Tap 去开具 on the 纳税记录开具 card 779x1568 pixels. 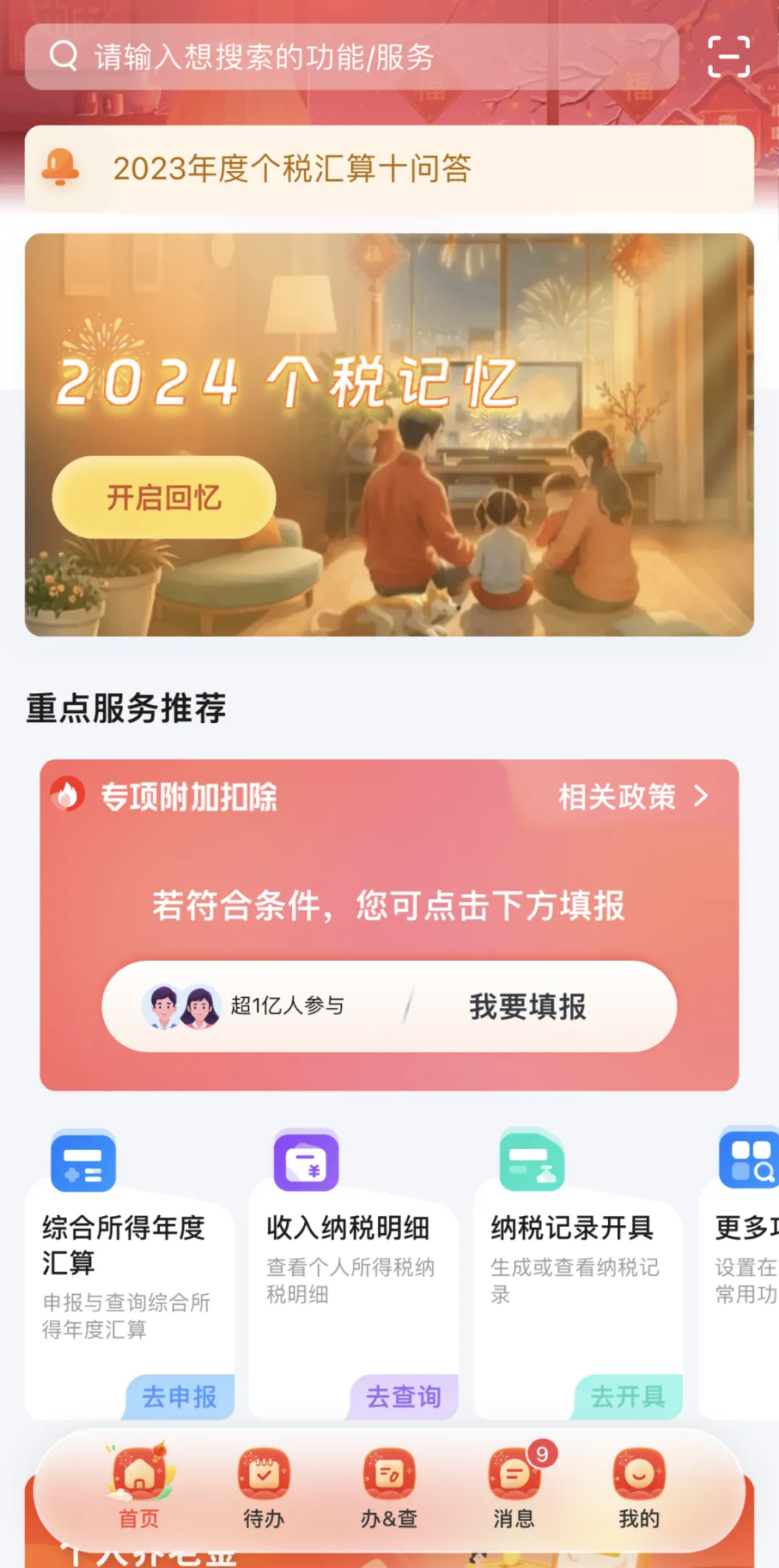pyautogui.click(x=628, y=1396)
